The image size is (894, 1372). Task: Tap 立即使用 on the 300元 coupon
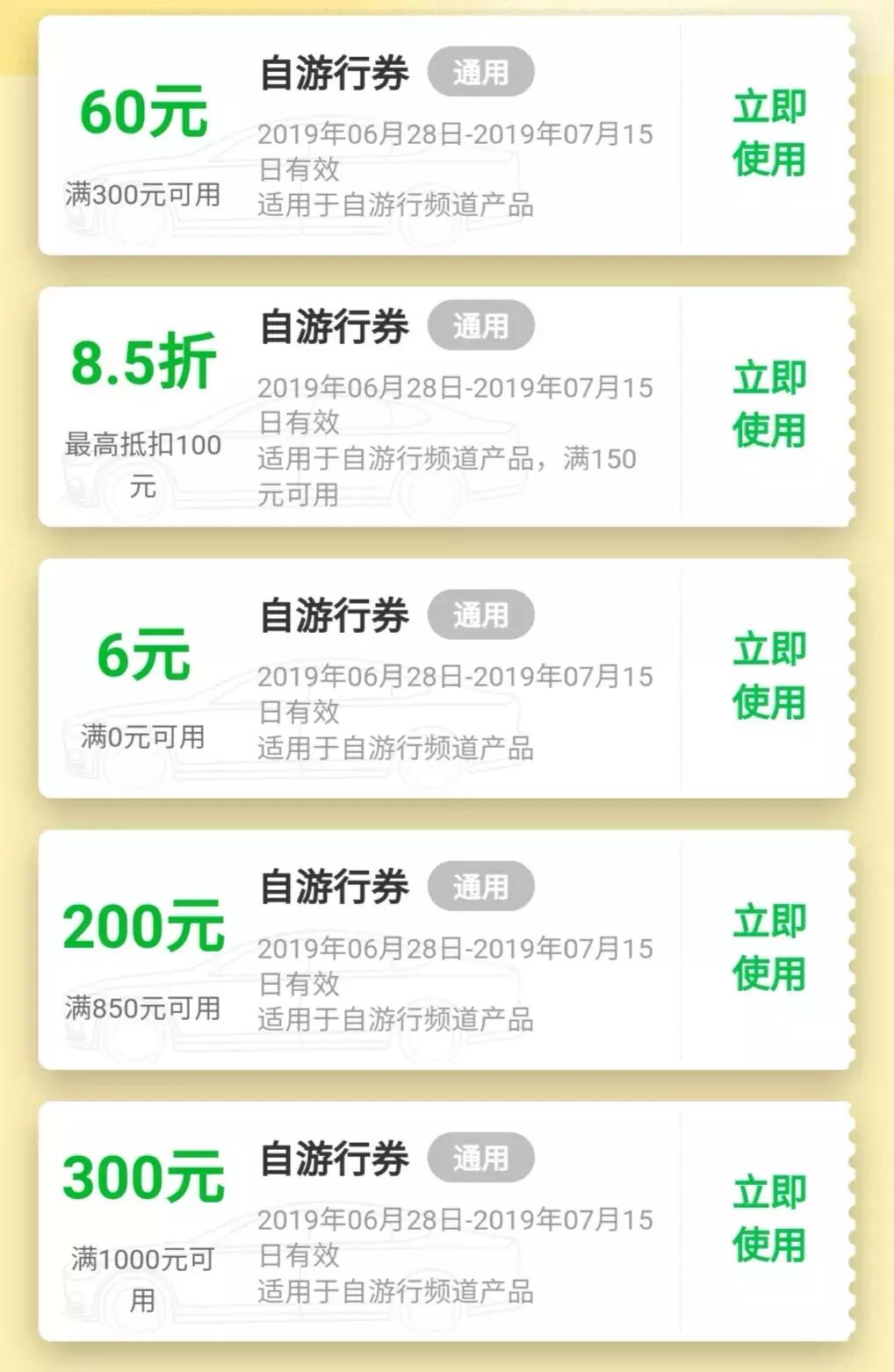click(x=768, y=1218)
